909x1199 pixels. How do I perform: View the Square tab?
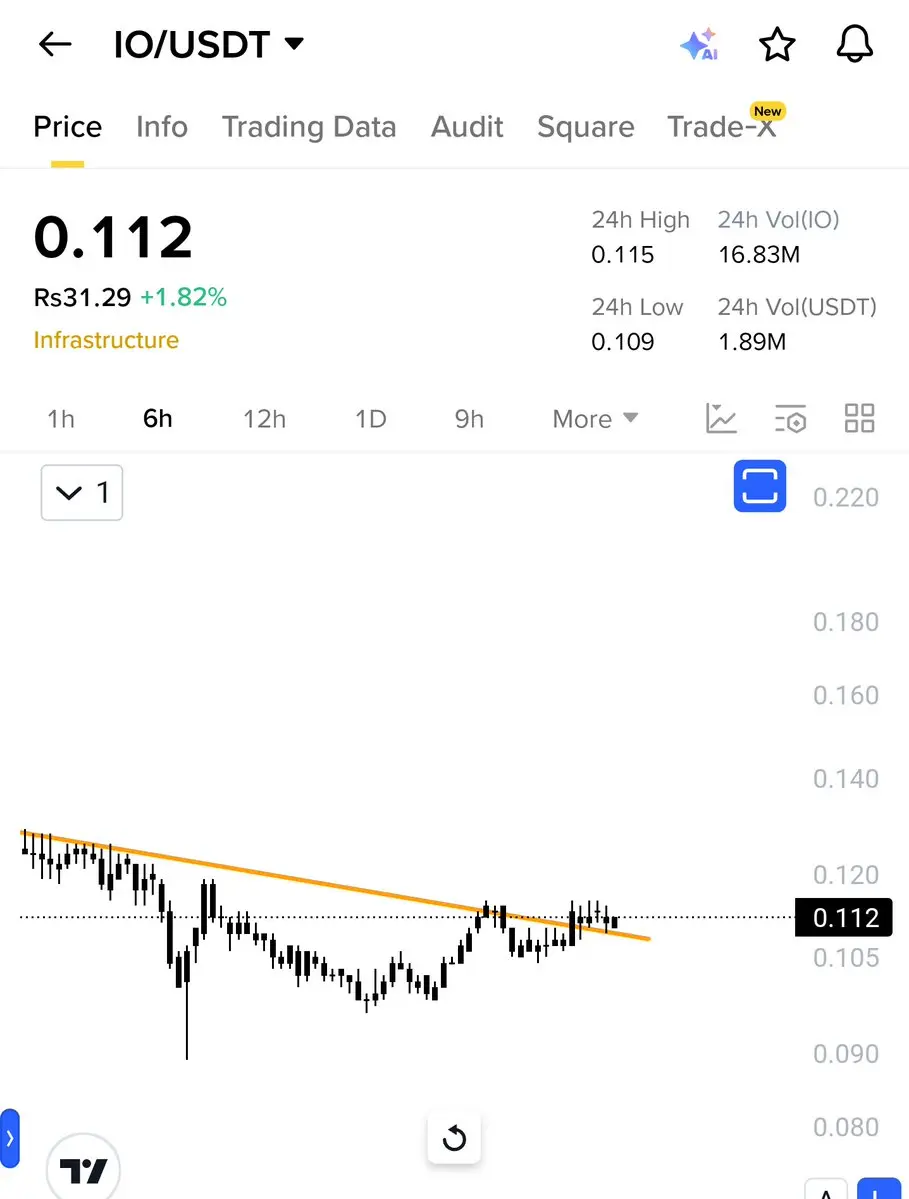(586, 127)
